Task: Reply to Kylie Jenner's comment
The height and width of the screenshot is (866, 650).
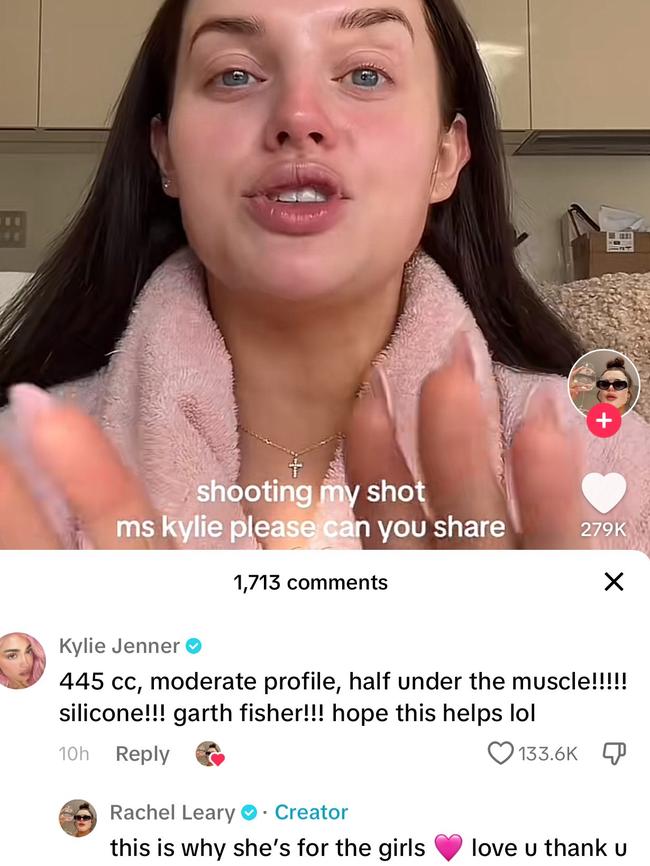Action: pos(142,754)
